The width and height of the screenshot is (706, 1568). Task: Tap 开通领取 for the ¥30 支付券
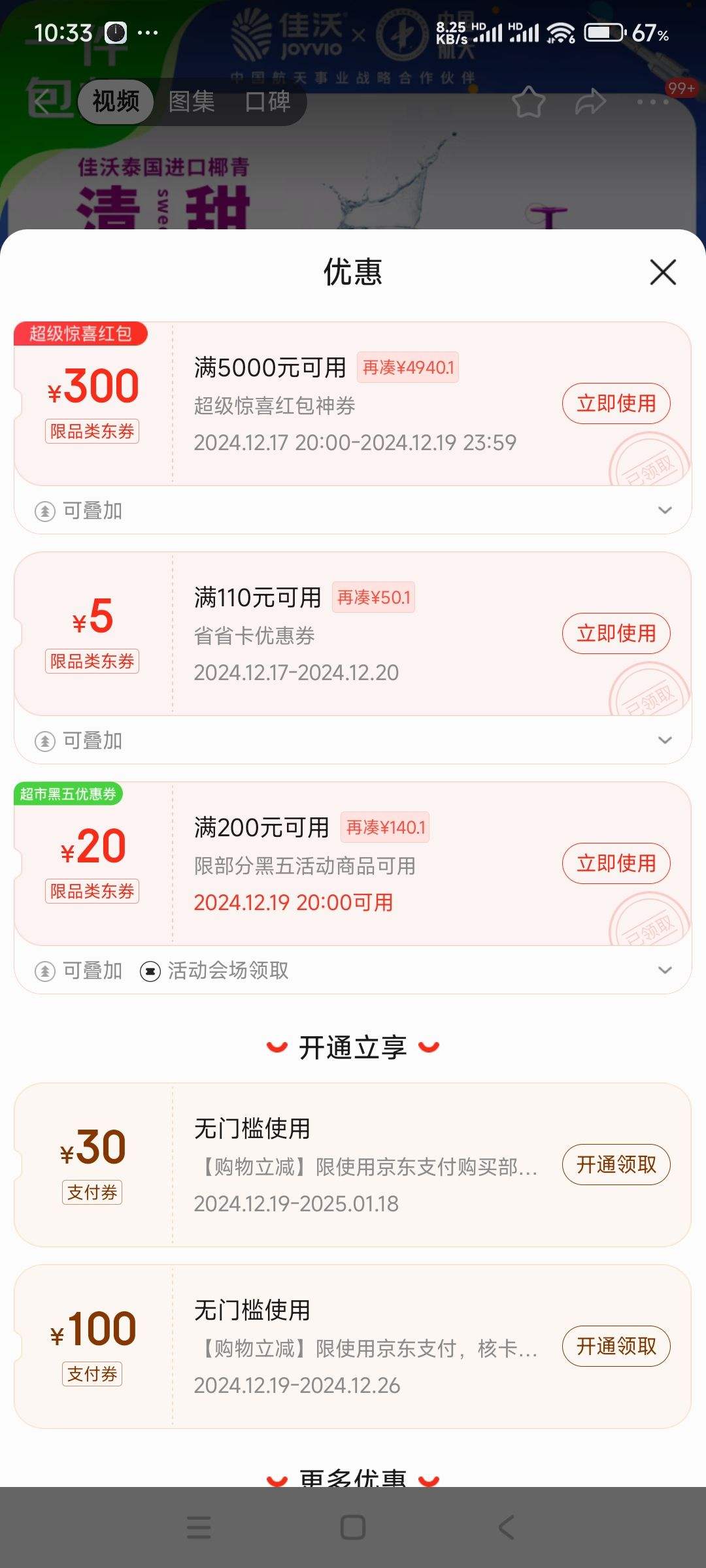pos(615,1164)
